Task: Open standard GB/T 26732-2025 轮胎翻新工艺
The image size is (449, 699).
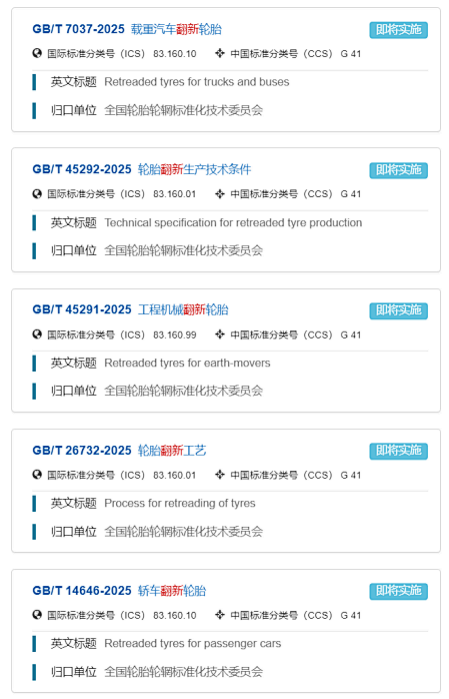Action: tap(119, 451)
